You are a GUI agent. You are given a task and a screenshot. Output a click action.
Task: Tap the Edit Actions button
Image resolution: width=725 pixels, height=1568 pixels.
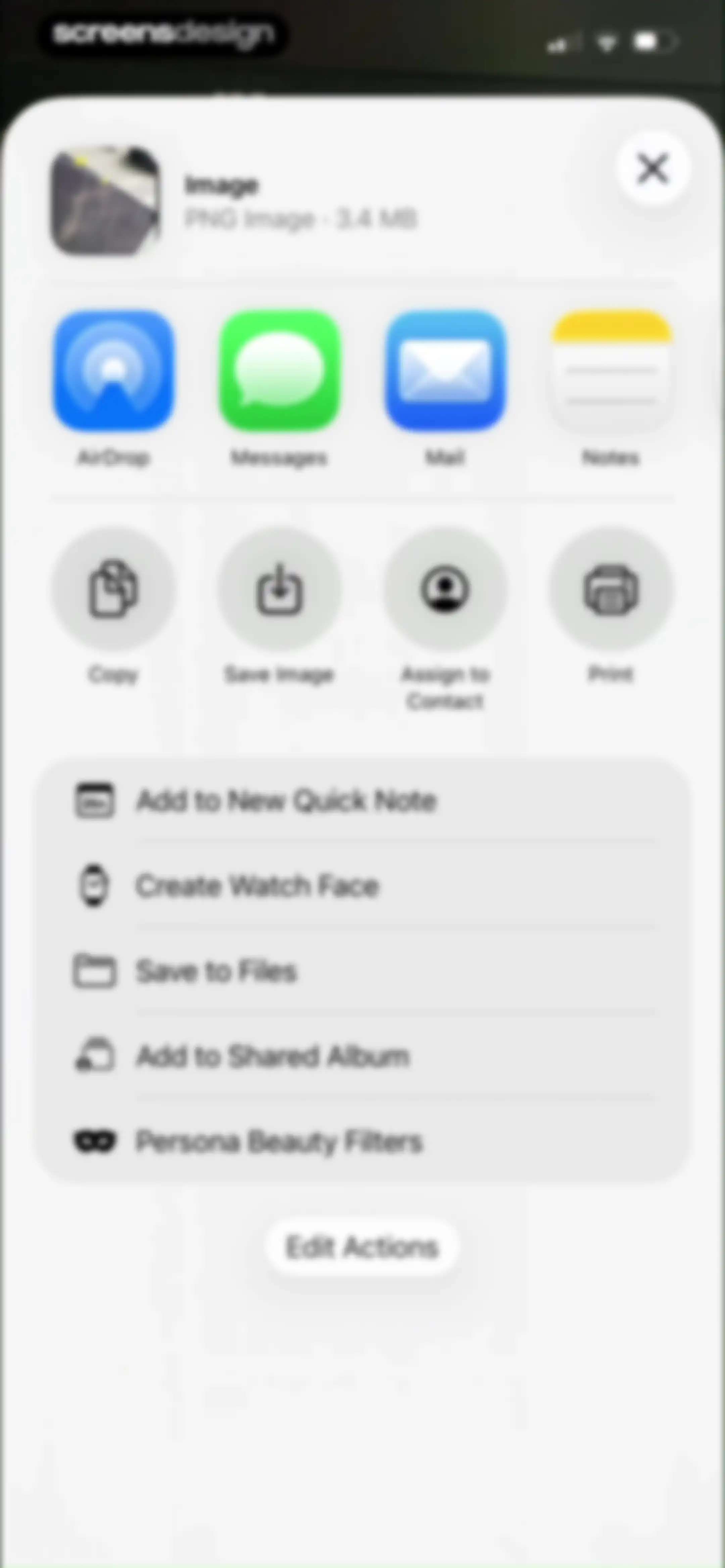tap(362, 1247)
